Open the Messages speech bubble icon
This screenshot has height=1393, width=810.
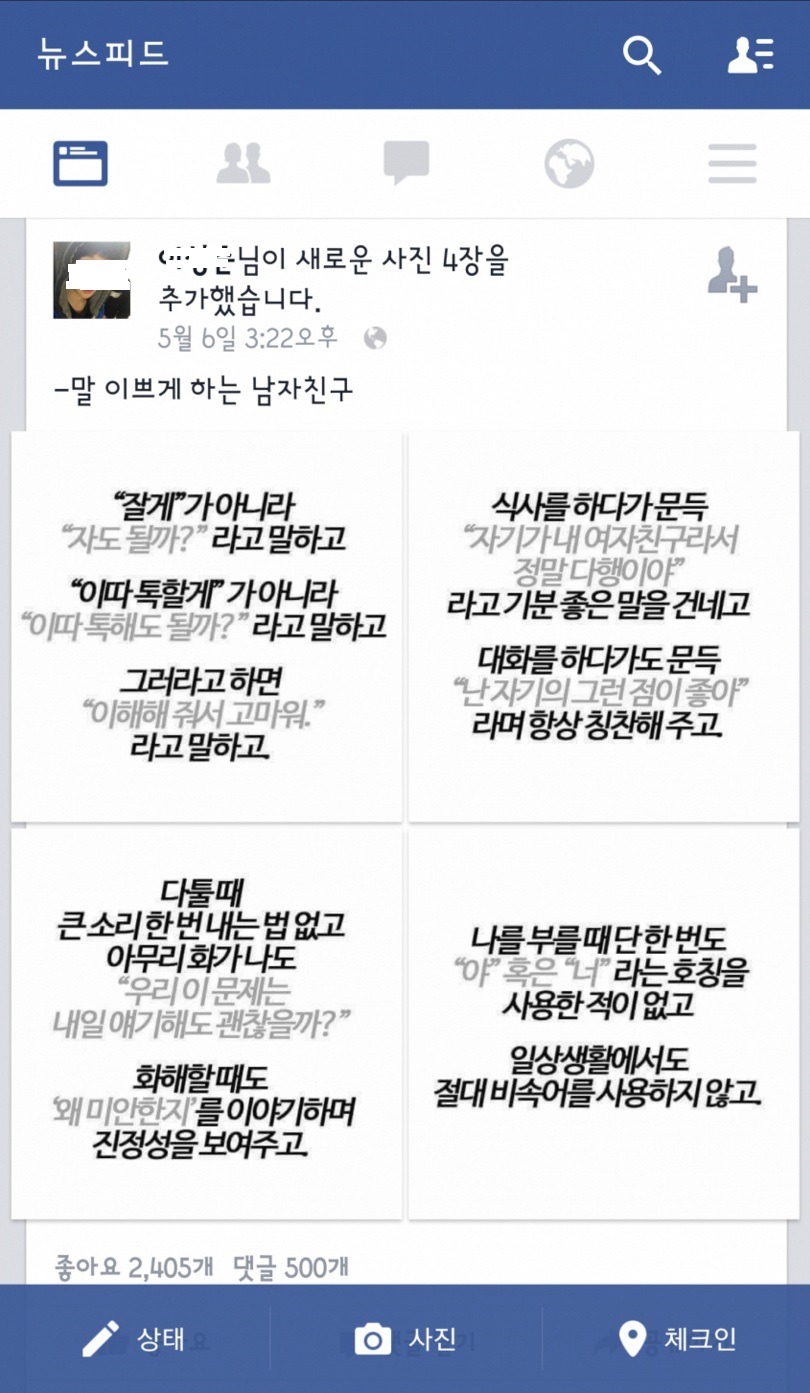click(405, 162)
